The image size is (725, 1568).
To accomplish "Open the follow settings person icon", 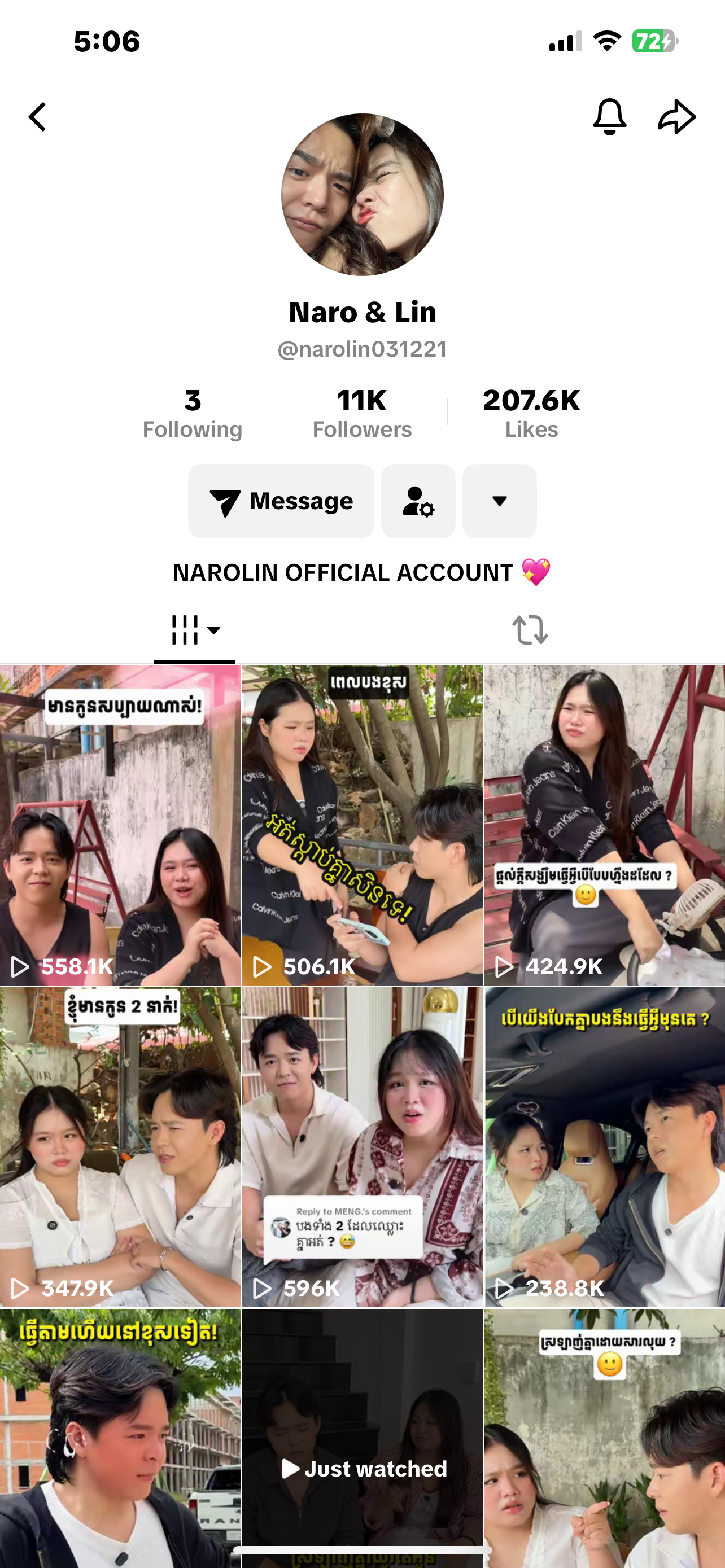I will tap(418, 501).
